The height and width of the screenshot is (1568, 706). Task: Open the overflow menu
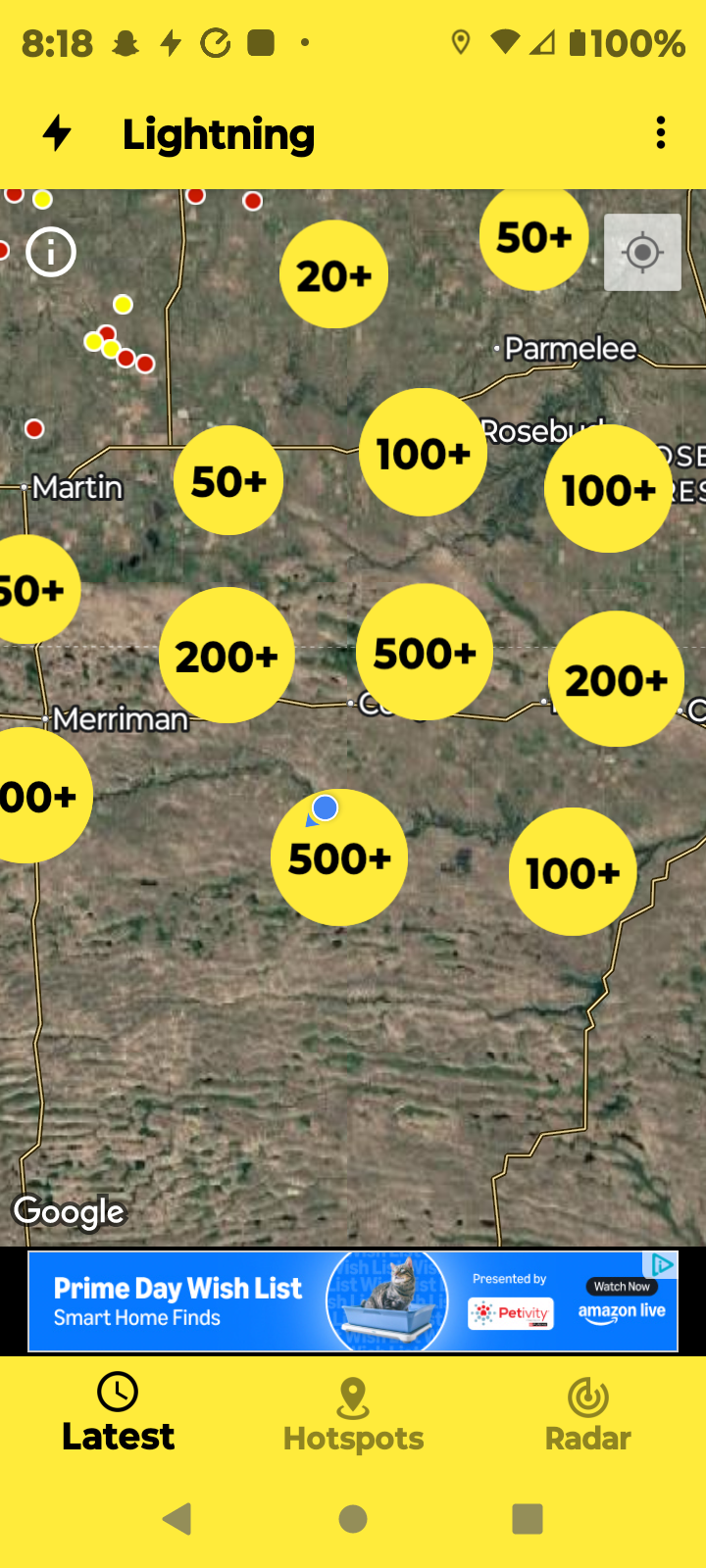[661, 132]
